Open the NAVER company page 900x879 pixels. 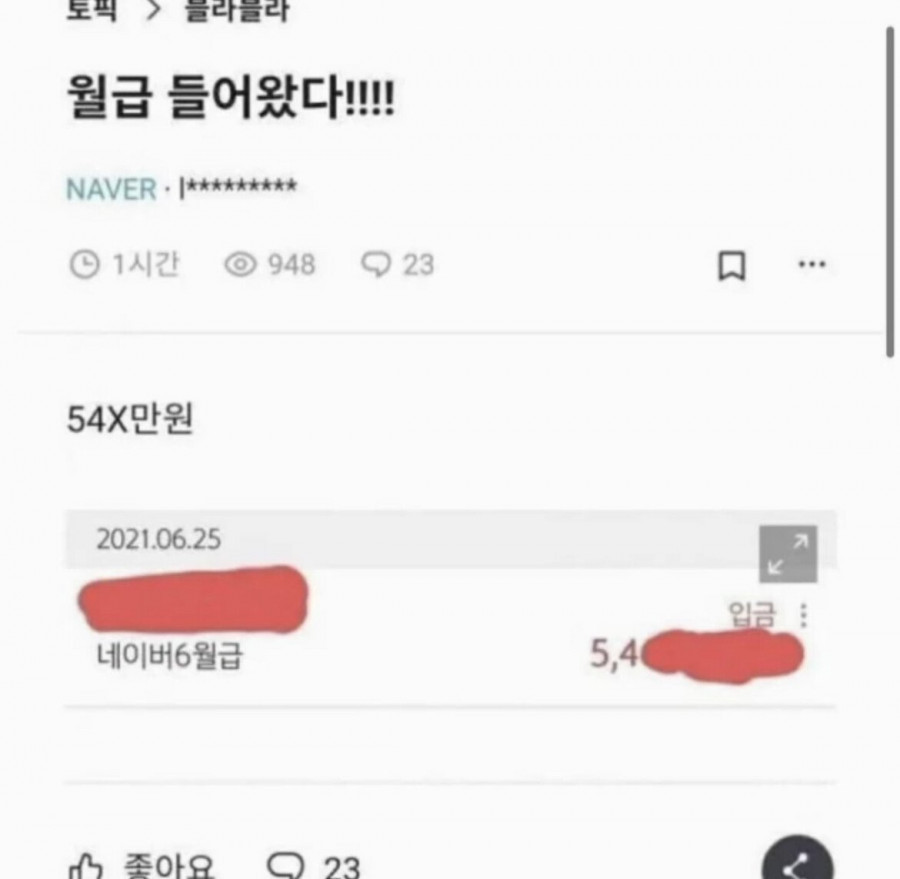coord(111,188)
